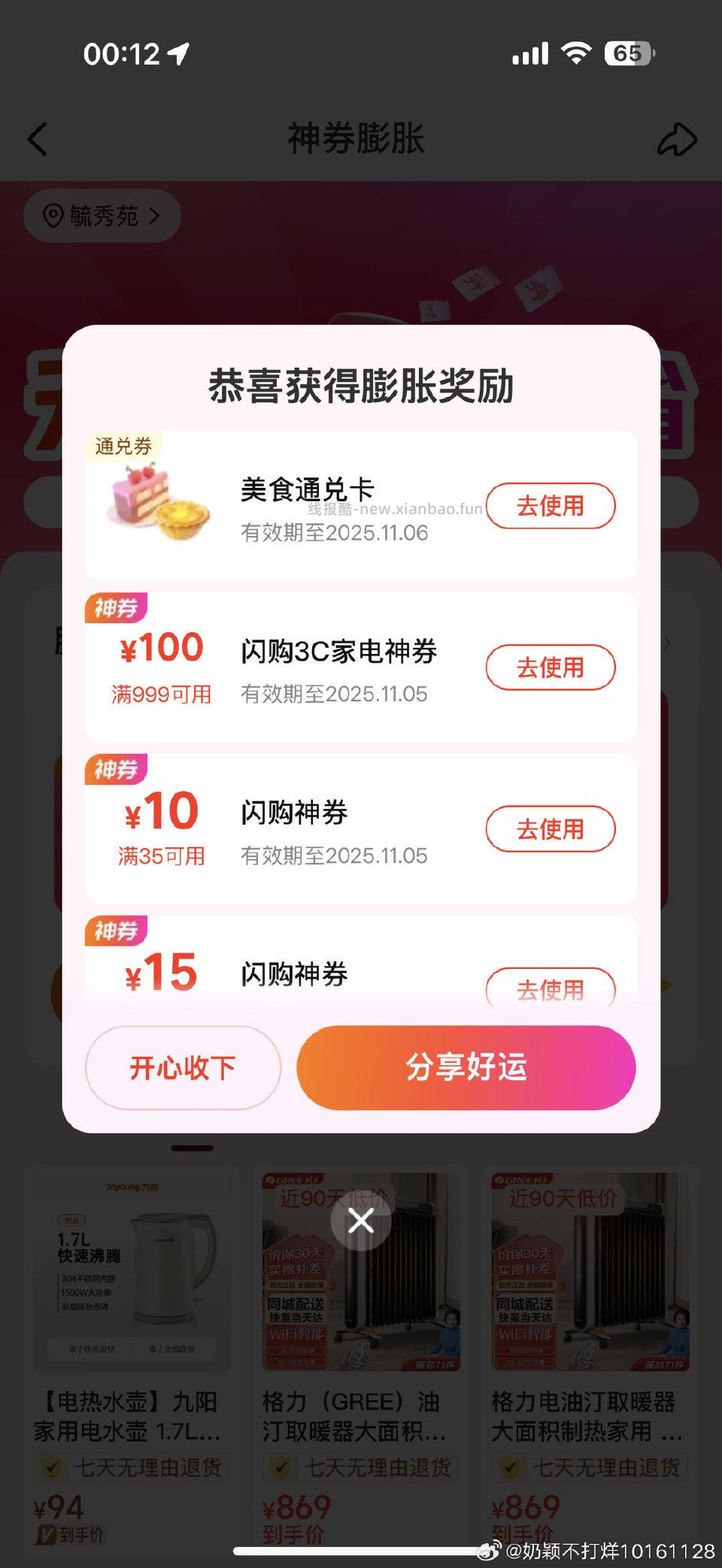Tap the location pin icon beside 毓秀苑
Image resolution: width=722 pixels, height=1568 pixels.
51,216
